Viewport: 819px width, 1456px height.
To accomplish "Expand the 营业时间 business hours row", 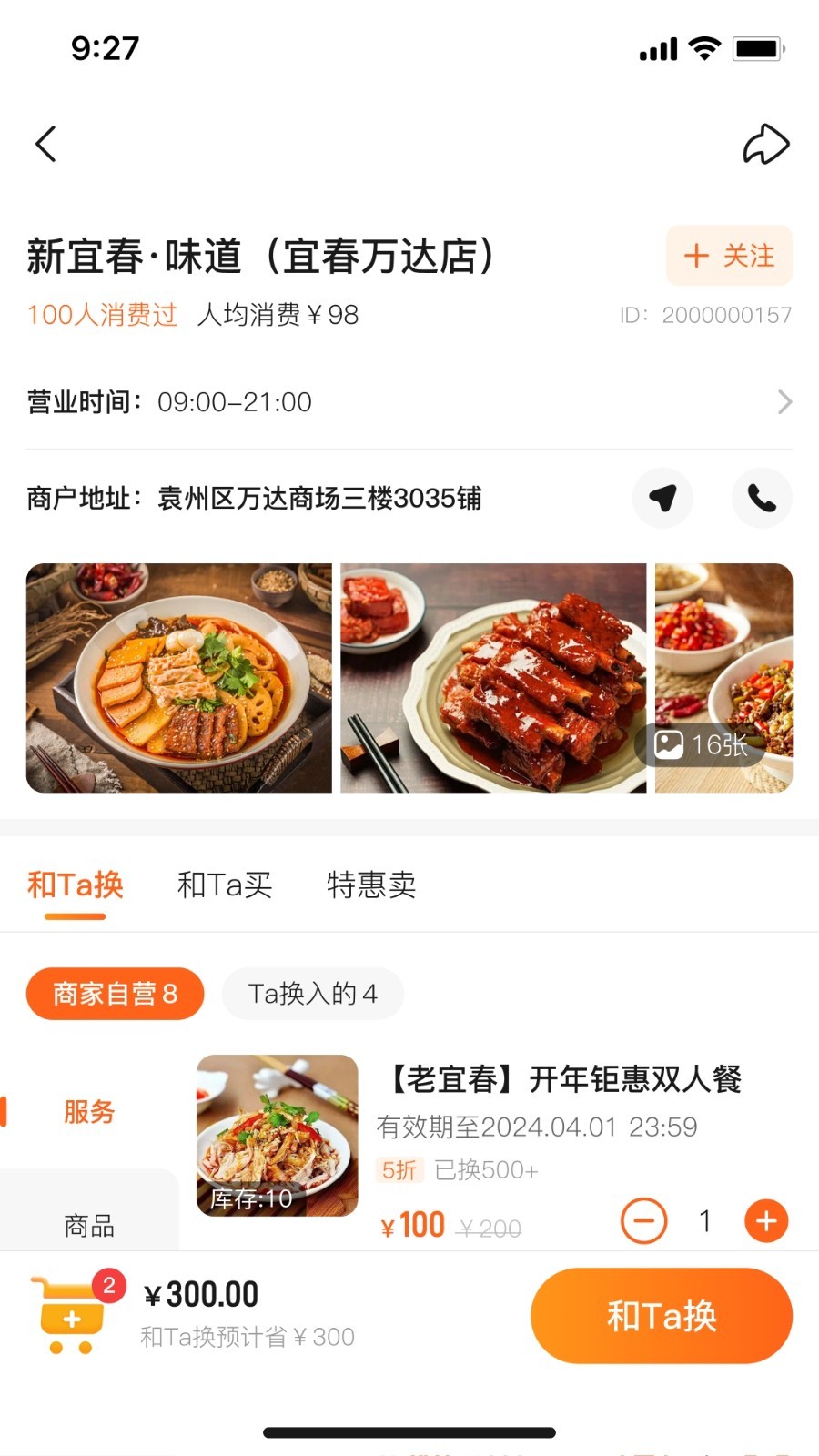I will [784, 401].
